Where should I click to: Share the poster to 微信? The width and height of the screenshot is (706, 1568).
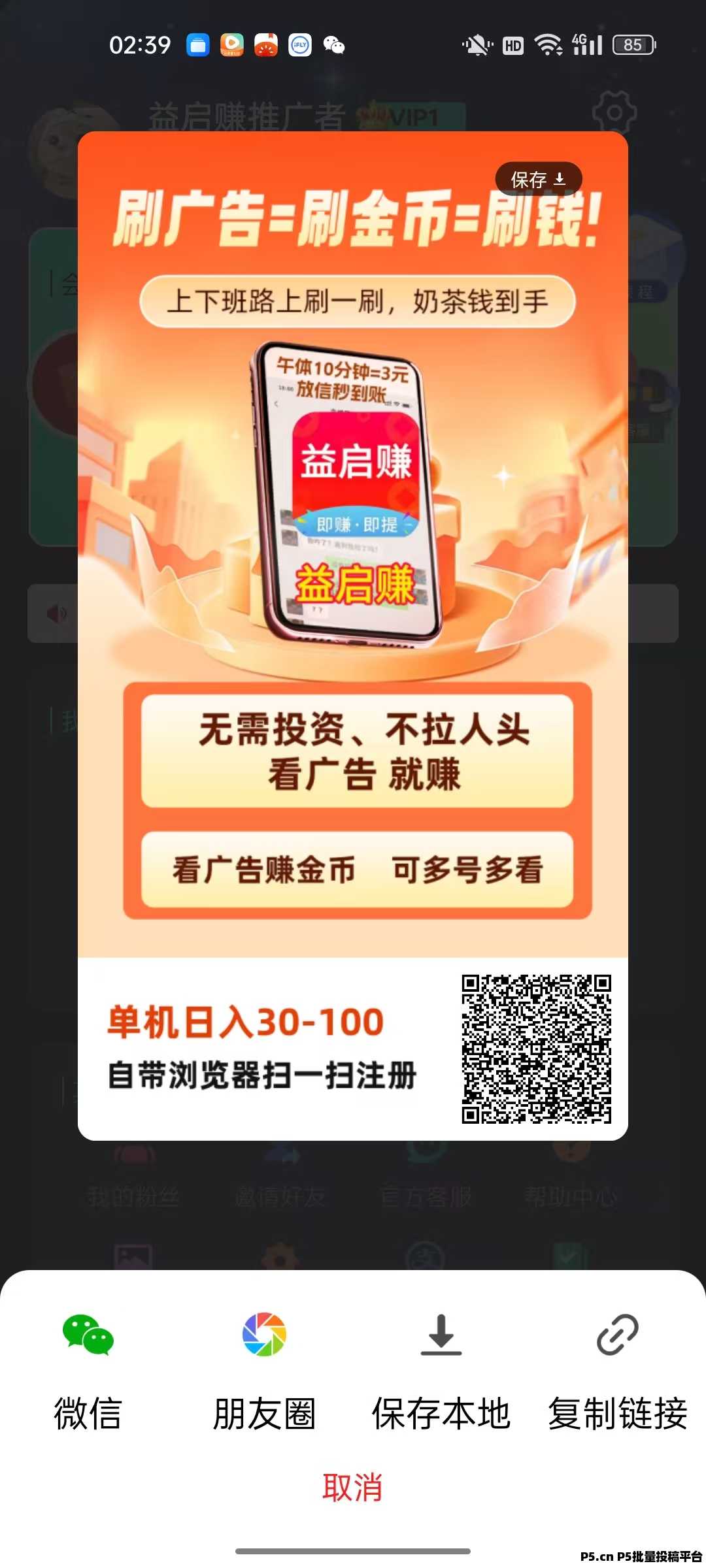(x=88, y=1369)
